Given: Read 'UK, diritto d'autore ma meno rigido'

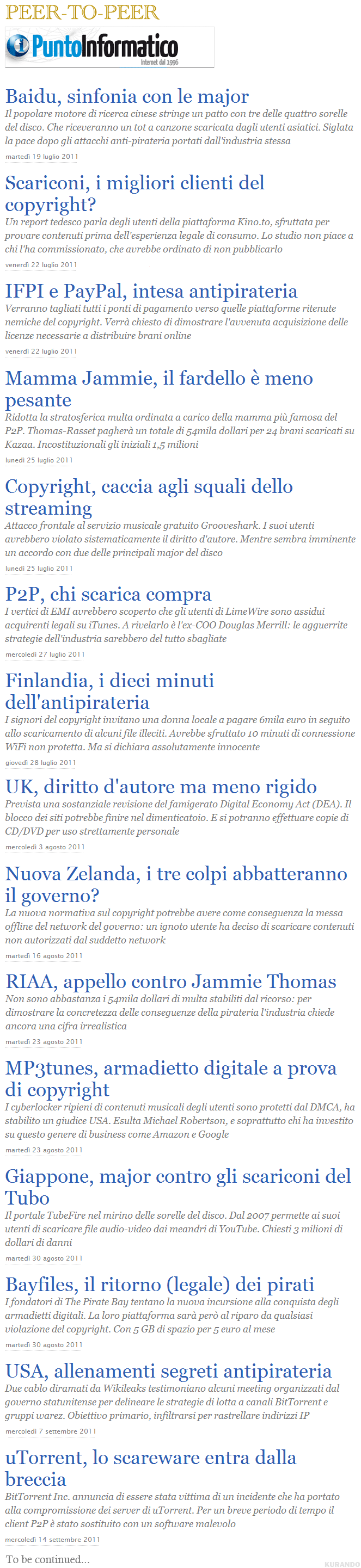Looking at the screenshot, I should (x=161, y=787).
